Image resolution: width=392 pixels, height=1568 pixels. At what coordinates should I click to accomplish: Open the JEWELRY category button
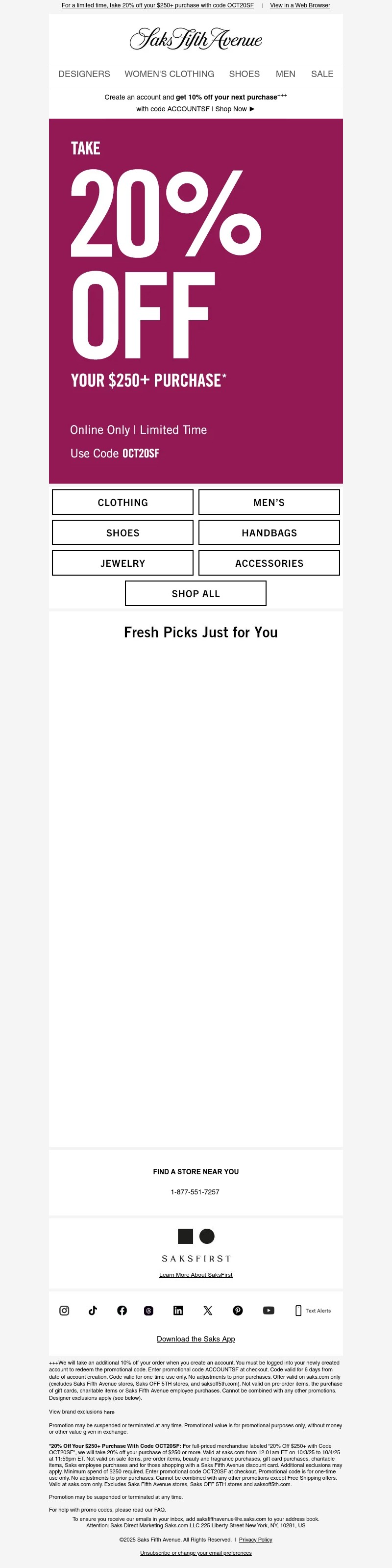pos(122,563)
